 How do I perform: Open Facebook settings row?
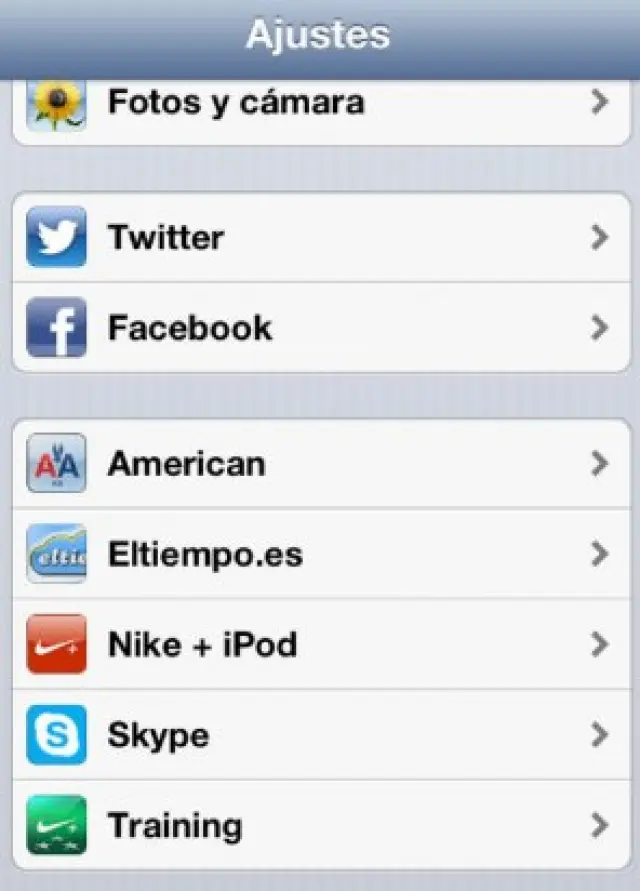click(320, 328)
